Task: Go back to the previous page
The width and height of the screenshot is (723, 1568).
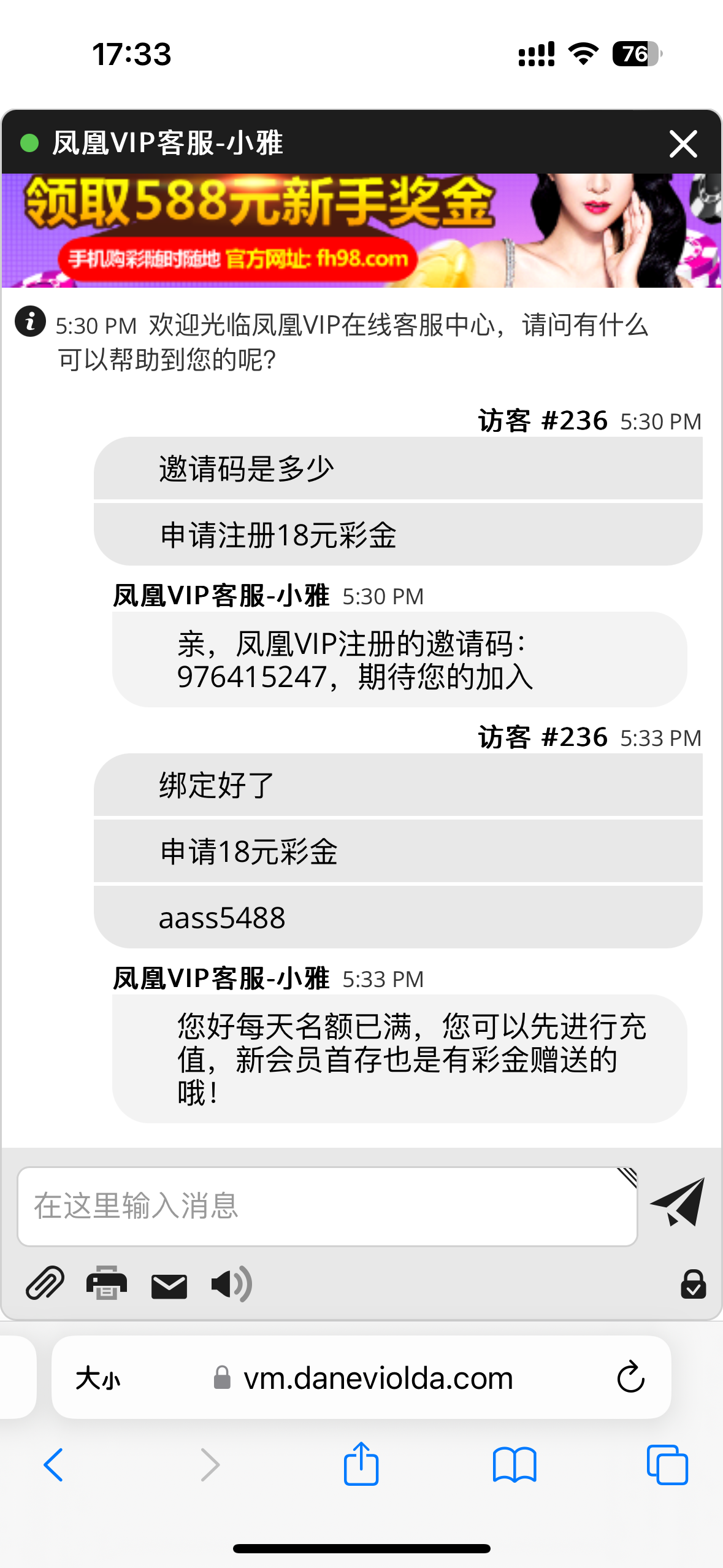Action: (x=54, y=1465)
